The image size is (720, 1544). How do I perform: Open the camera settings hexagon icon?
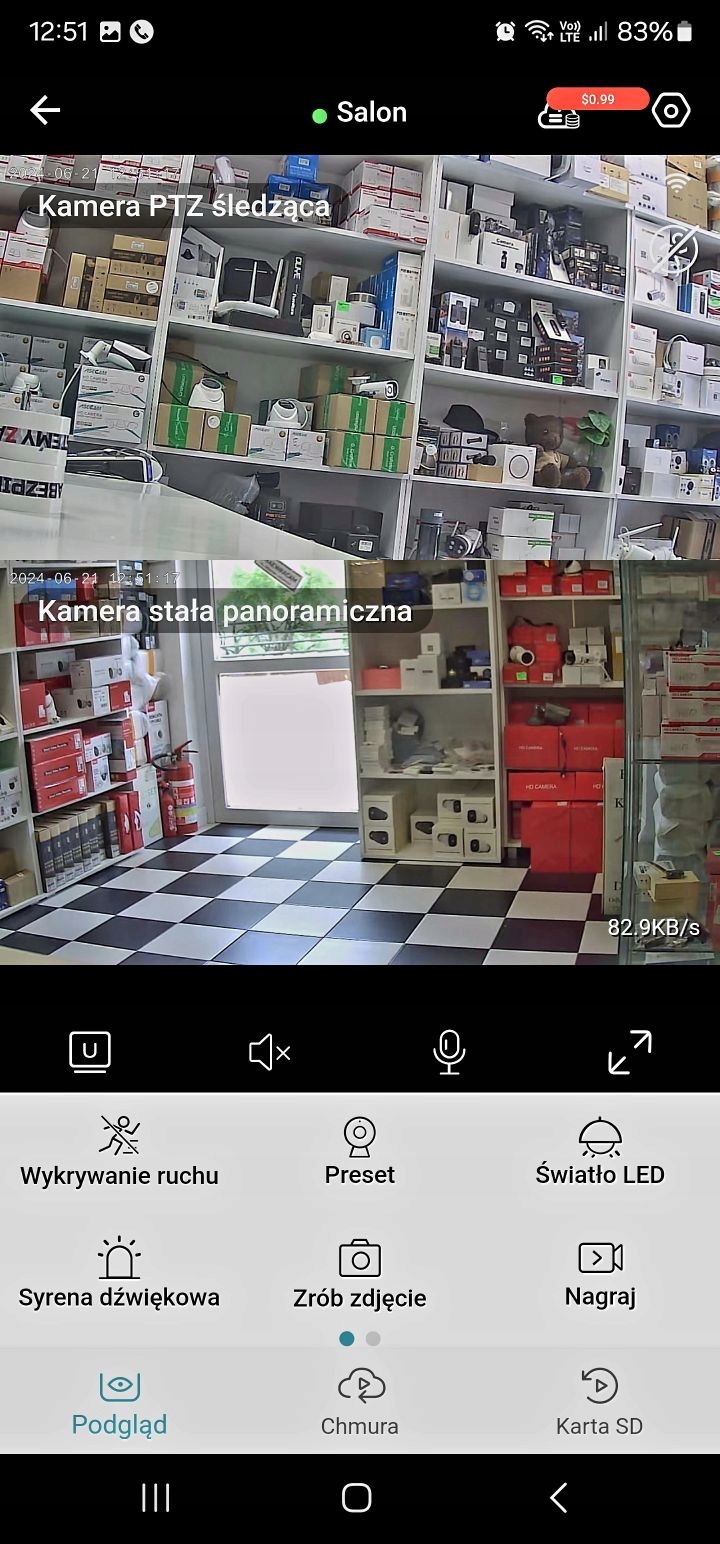pyautogui.click(x=671, y=111)
